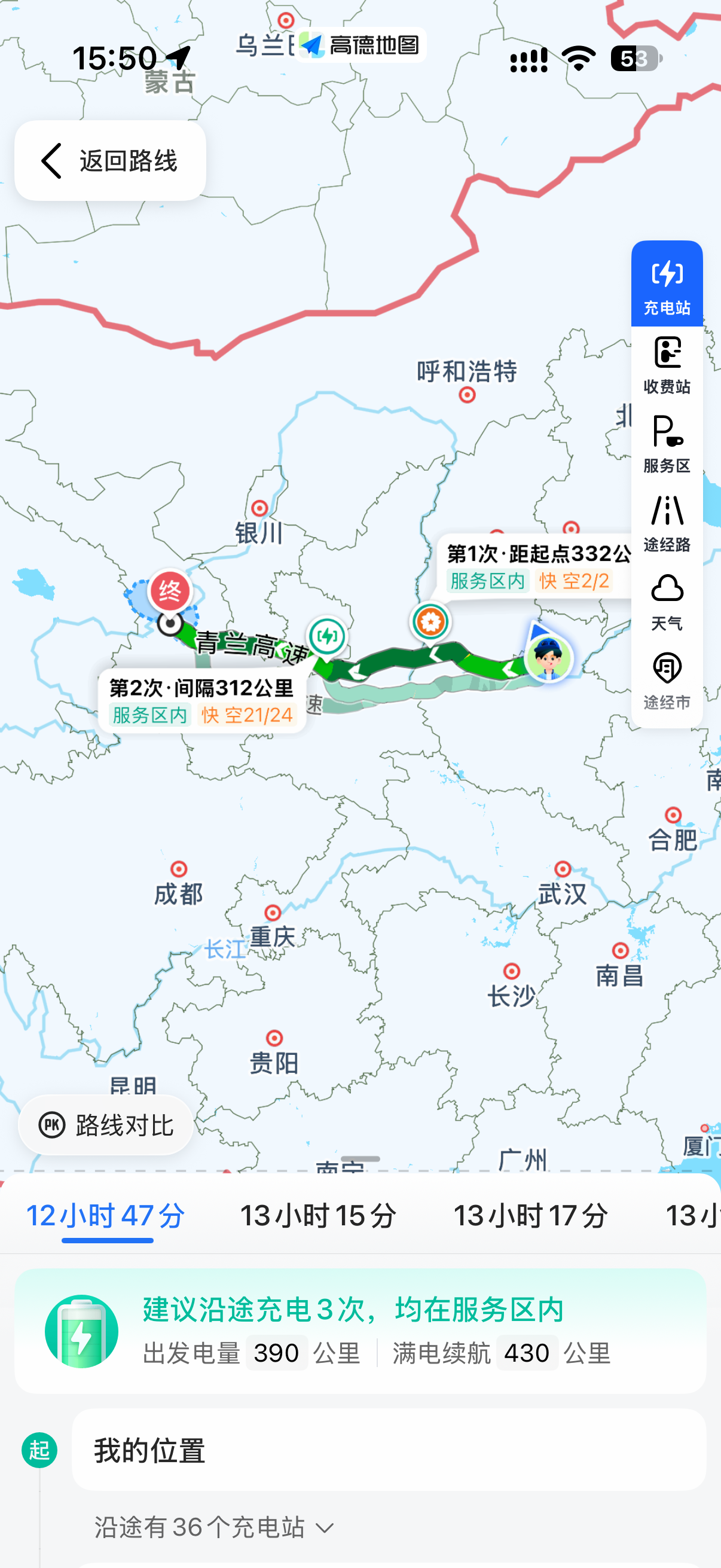Select the 12小时47分 route tab

click(106, 1216)
